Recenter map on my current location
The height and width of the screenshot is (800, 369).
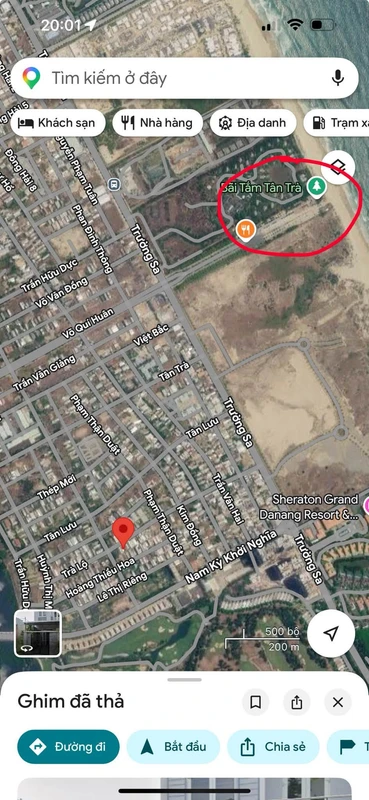[331, 634]
